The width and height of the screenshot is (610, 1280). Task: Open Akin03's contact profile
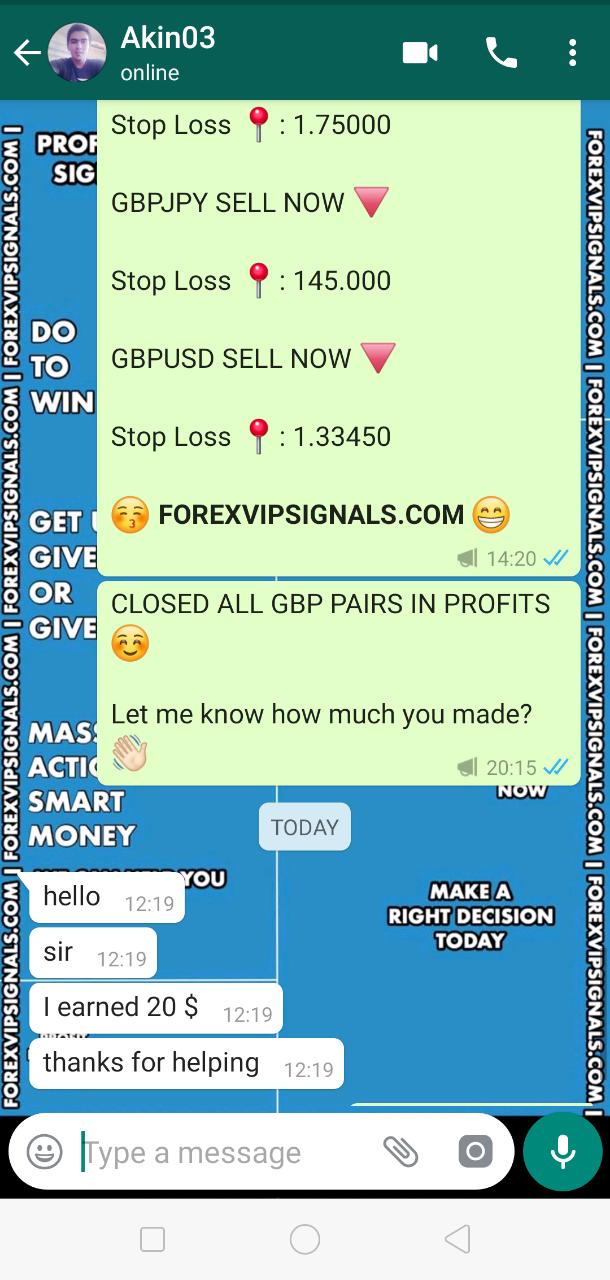167,52
